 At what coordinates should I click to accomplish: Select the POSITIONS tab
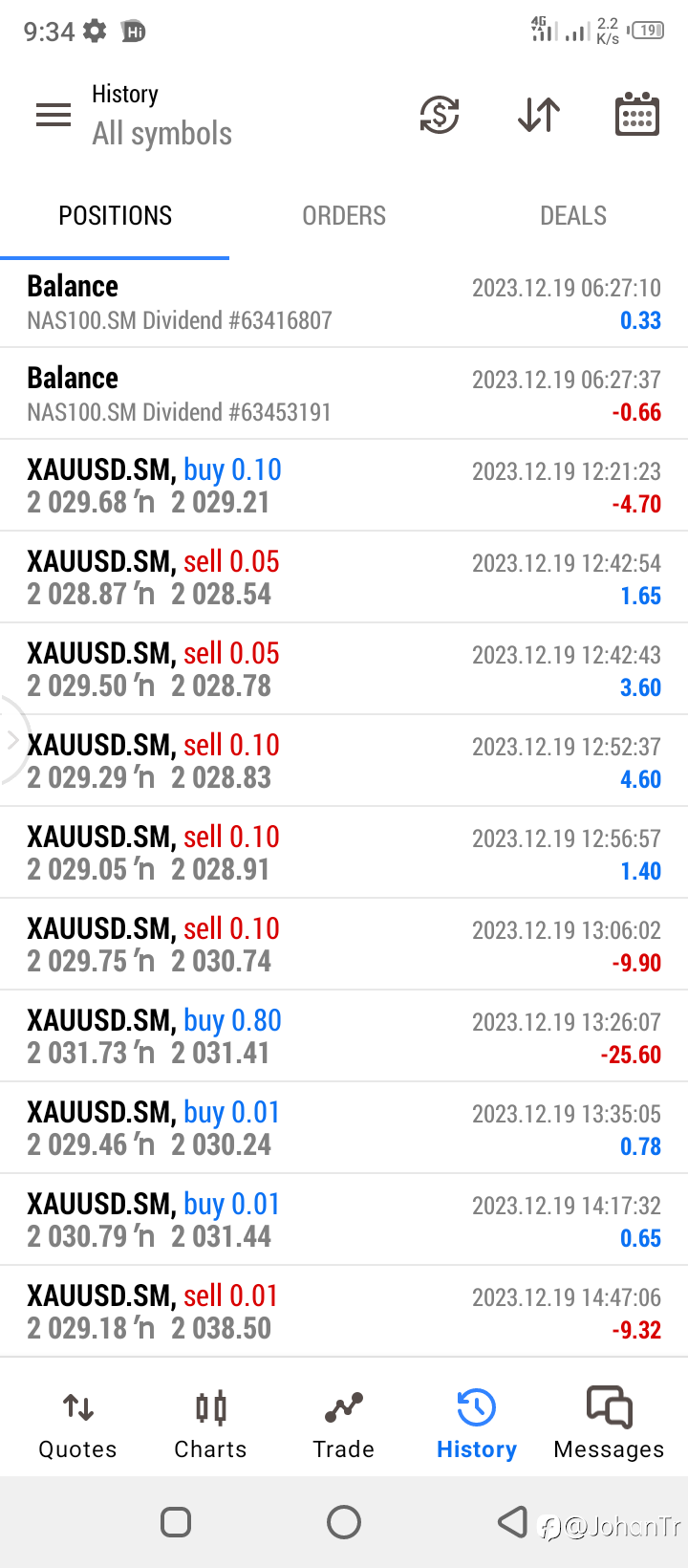point(115,216)
